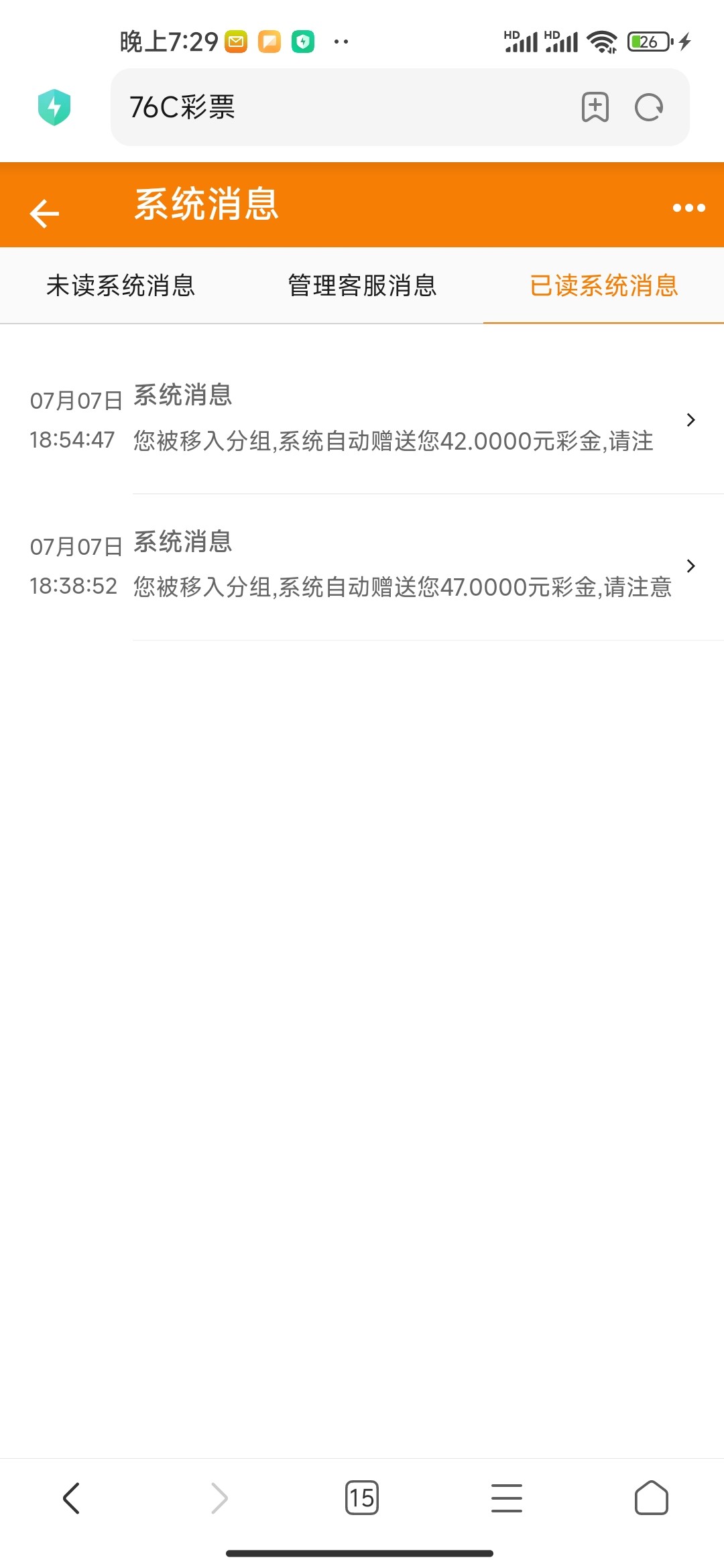
Task: Reload the current page
Action: click(649, 107)
